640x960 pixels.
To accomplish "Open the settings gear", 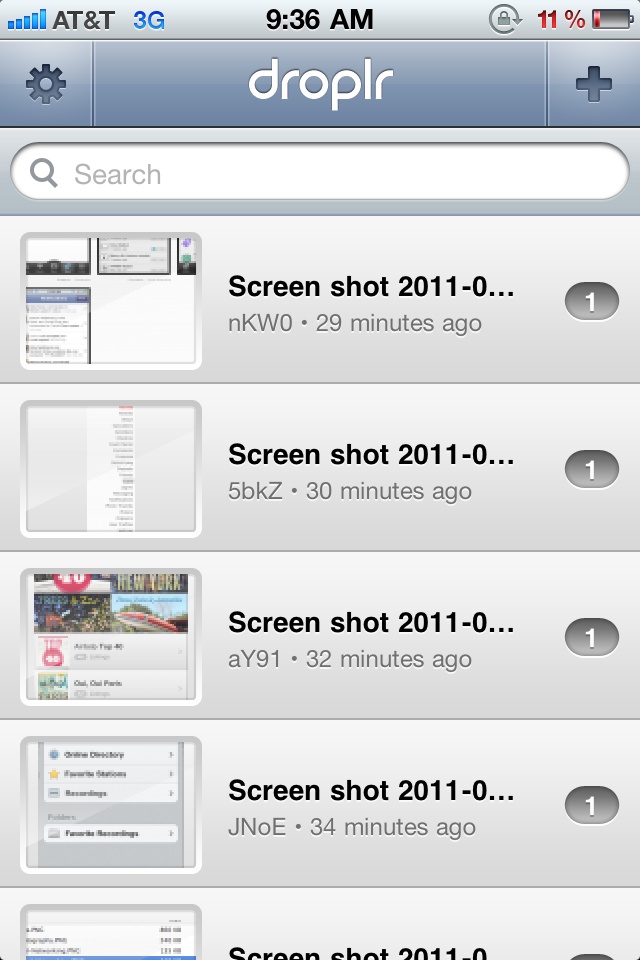I will pos(45,85).
